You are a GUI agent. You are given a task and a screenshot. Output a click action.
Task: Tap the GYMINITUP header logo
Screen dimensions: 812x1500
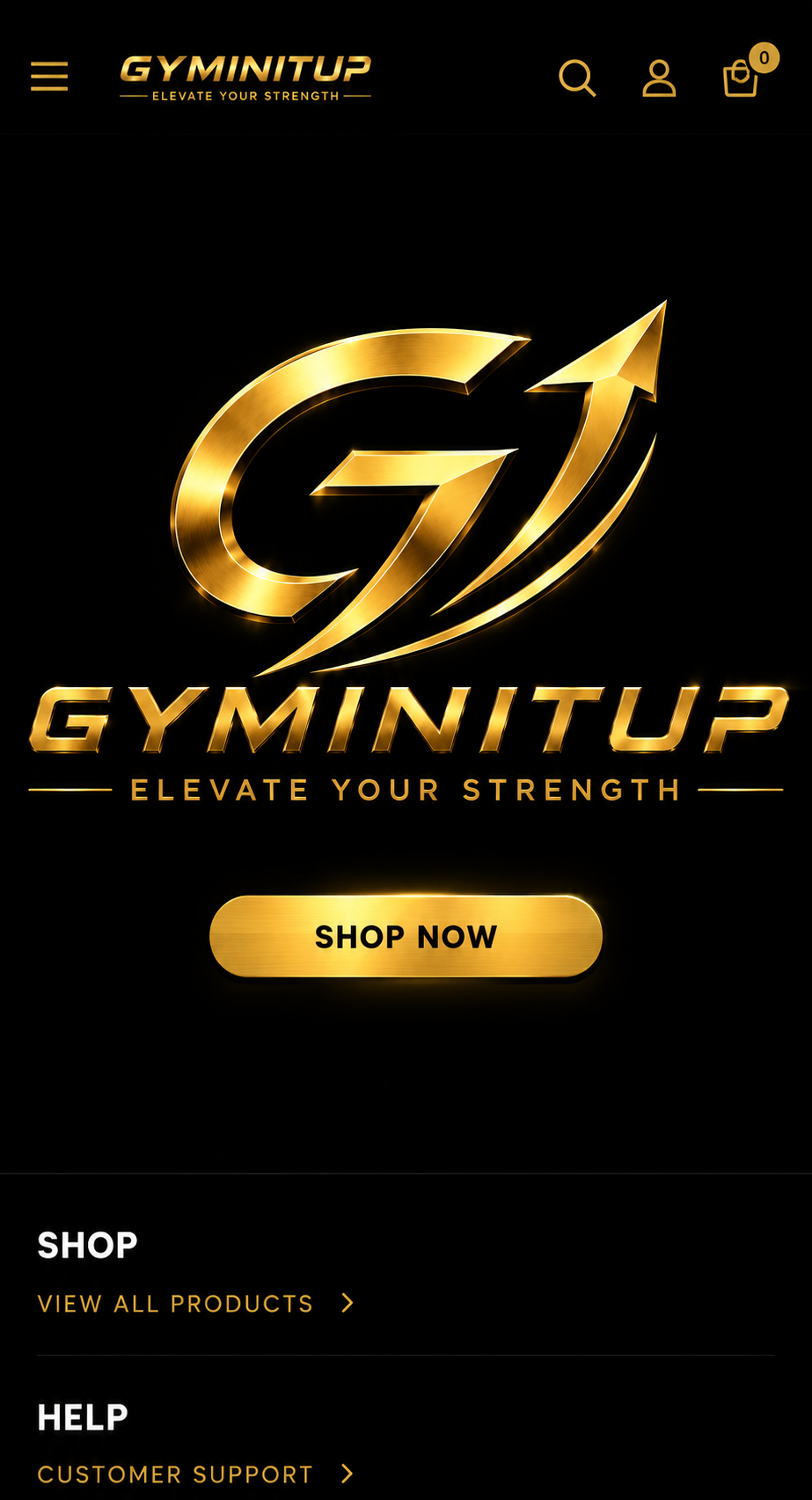[245, 78]
